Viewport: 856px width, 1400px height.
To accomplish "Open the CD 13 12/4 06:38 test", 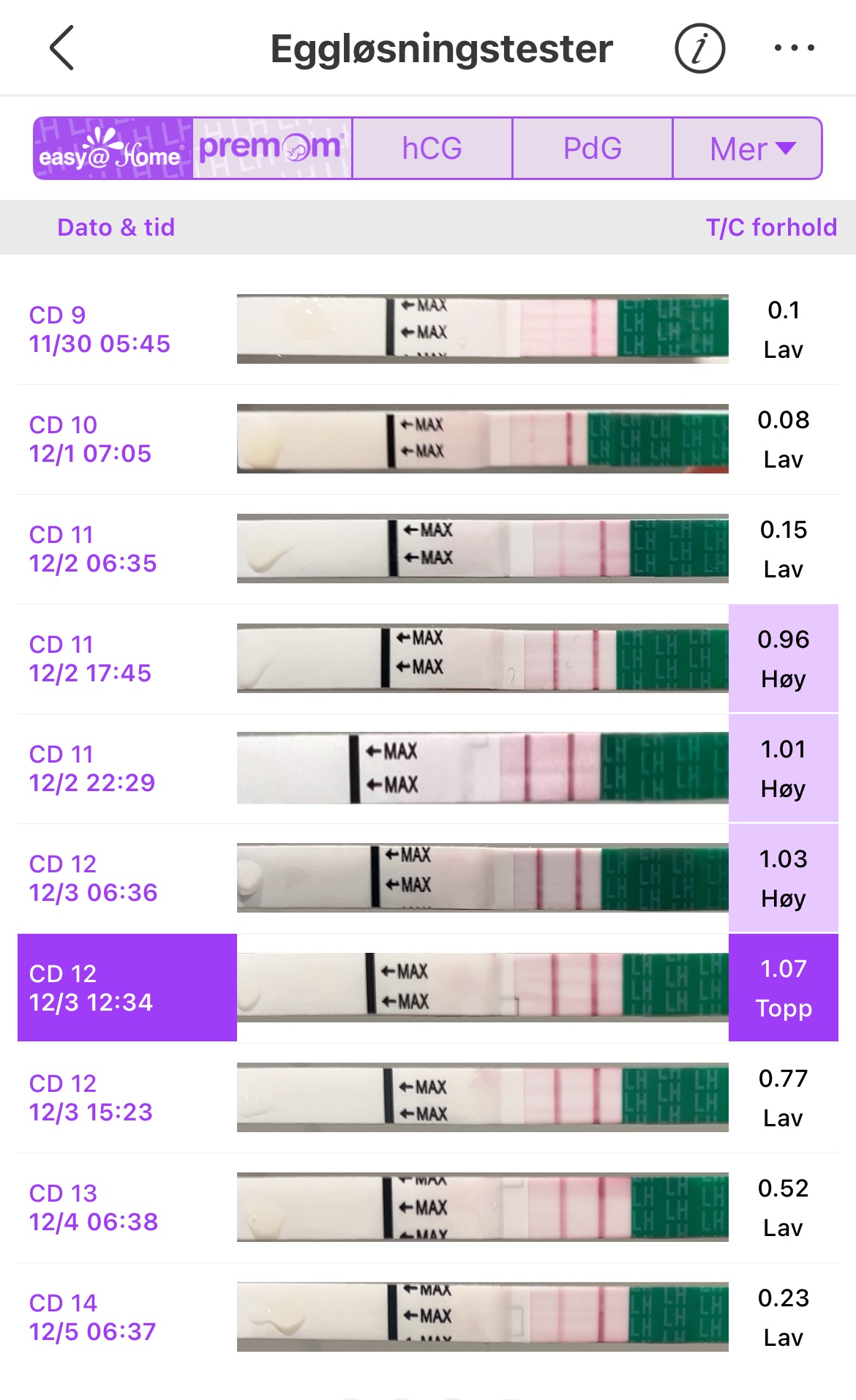I will point(94,1208).
